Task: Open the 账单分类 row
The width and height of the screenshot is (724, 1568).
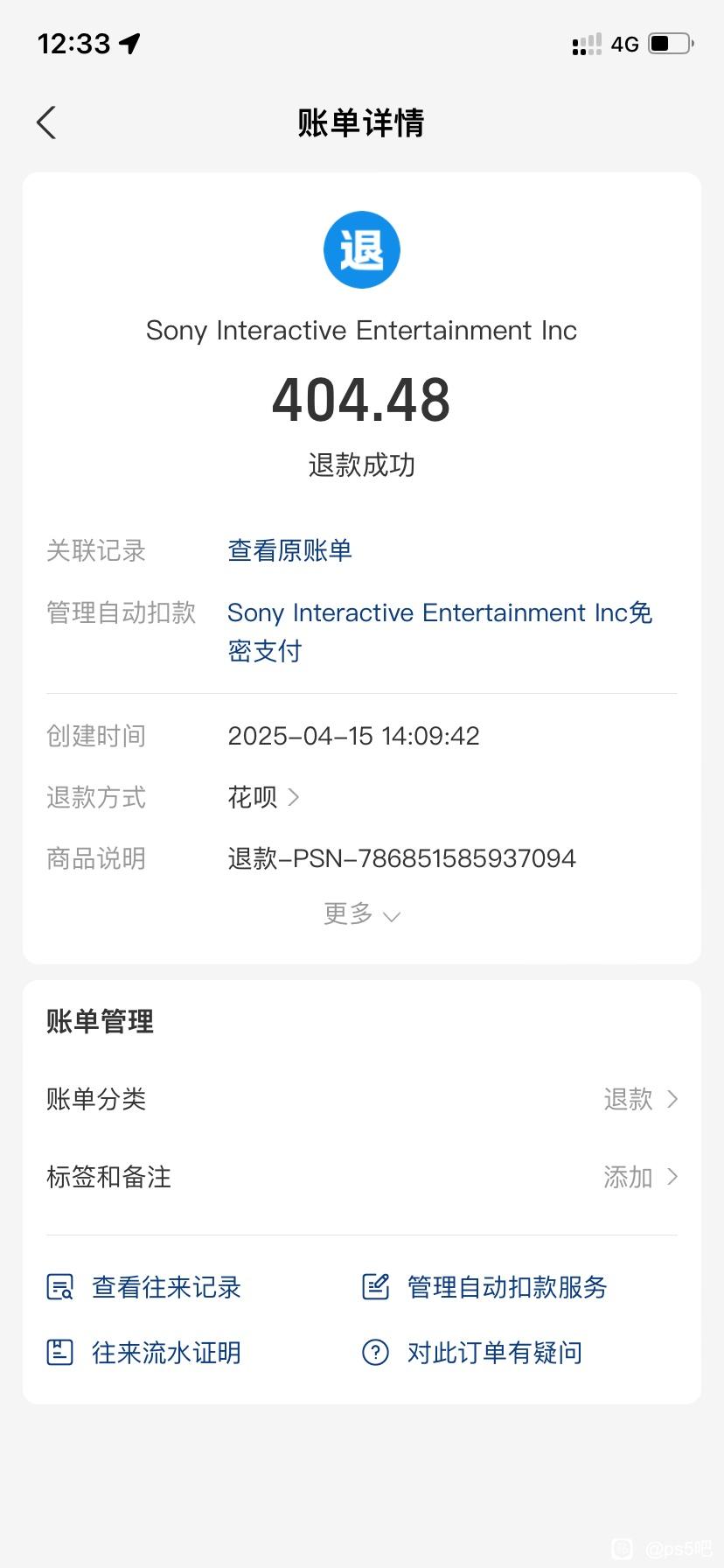Action: (x=362, y=1099)
